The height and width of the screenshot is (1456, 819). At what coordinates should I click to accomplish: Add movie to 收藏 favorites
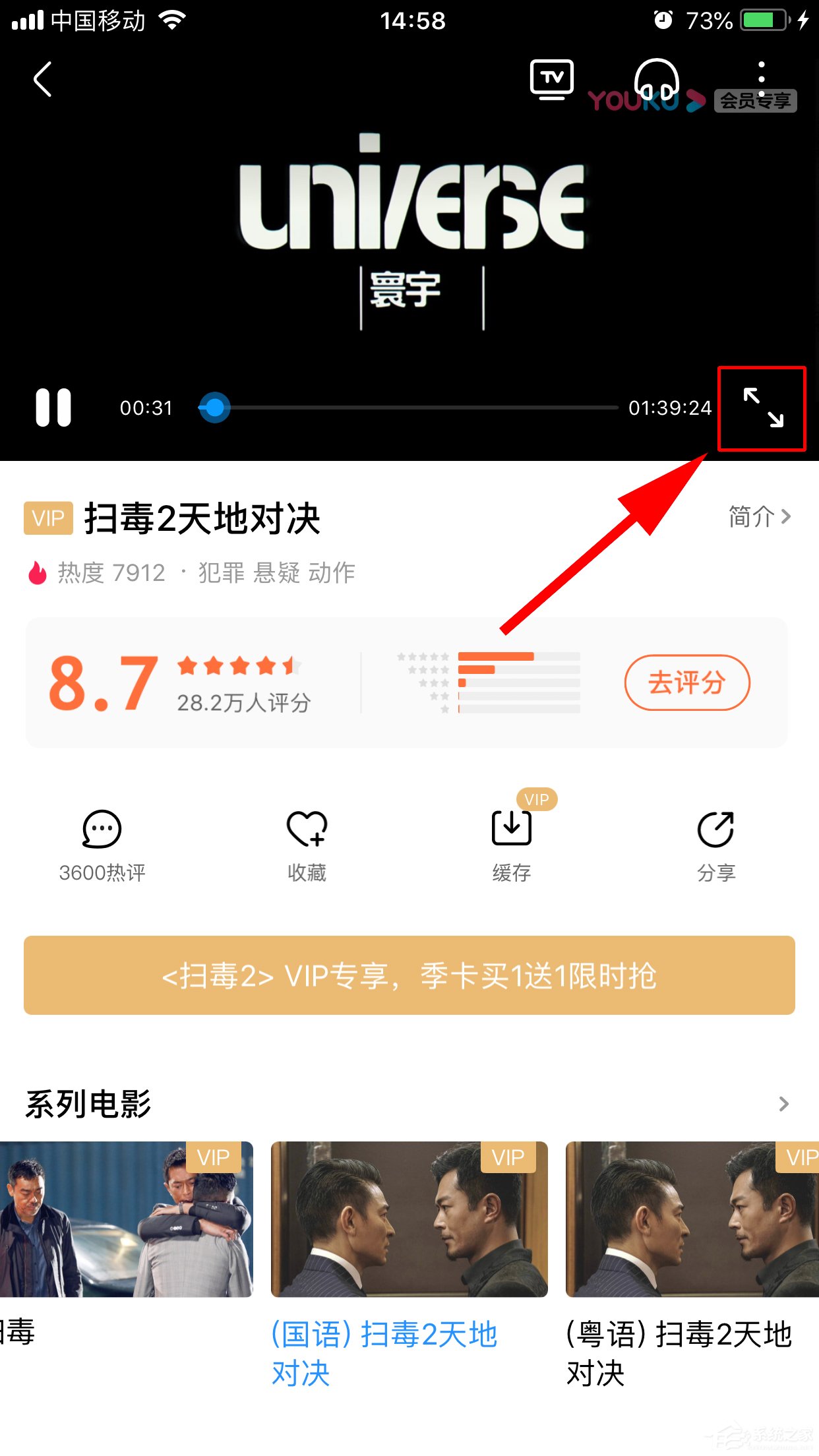(x=307, y=847)
